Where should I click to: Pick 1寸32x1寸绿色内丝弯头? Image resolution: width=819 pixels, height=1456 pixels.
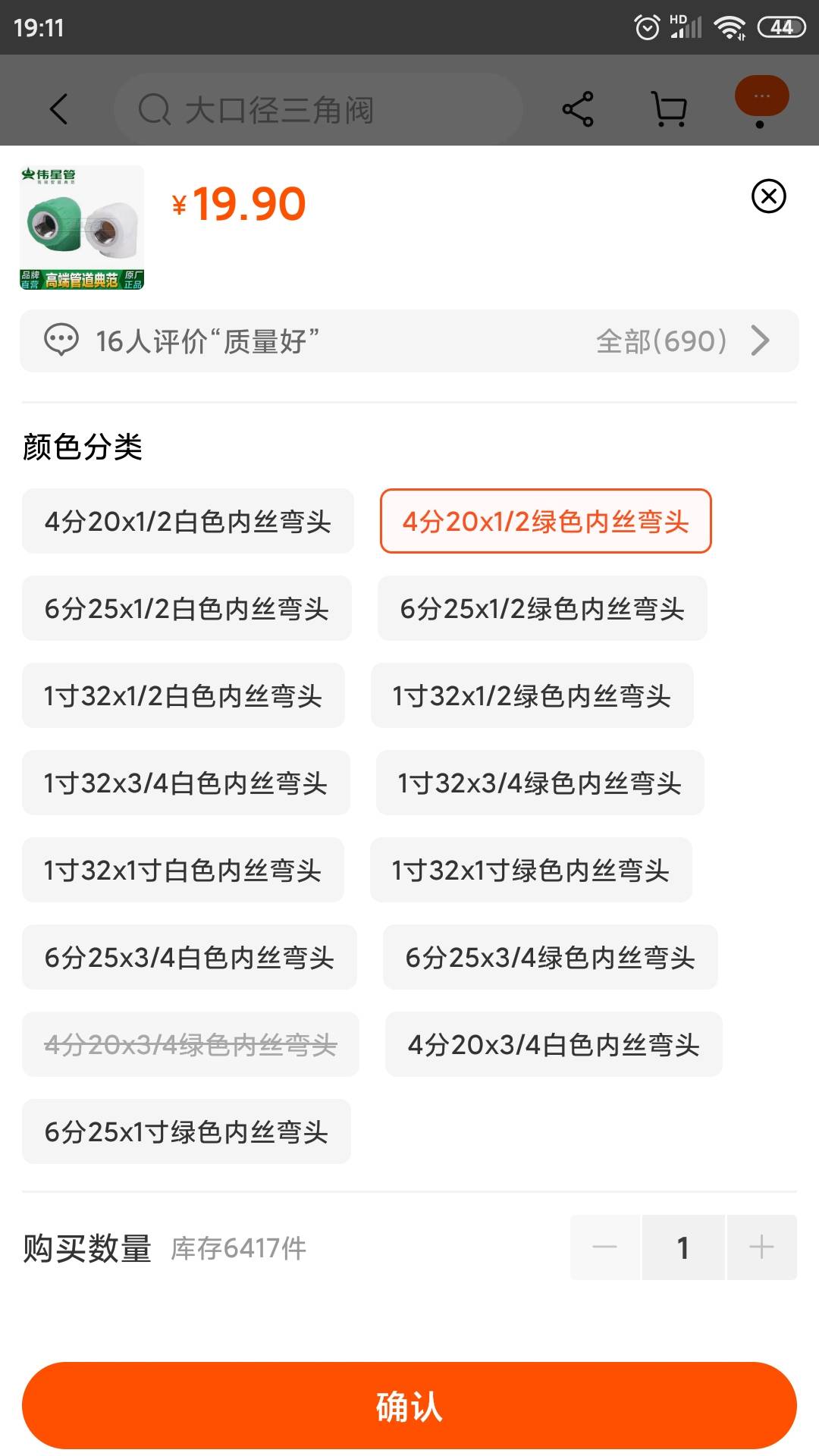coord(531,870)
